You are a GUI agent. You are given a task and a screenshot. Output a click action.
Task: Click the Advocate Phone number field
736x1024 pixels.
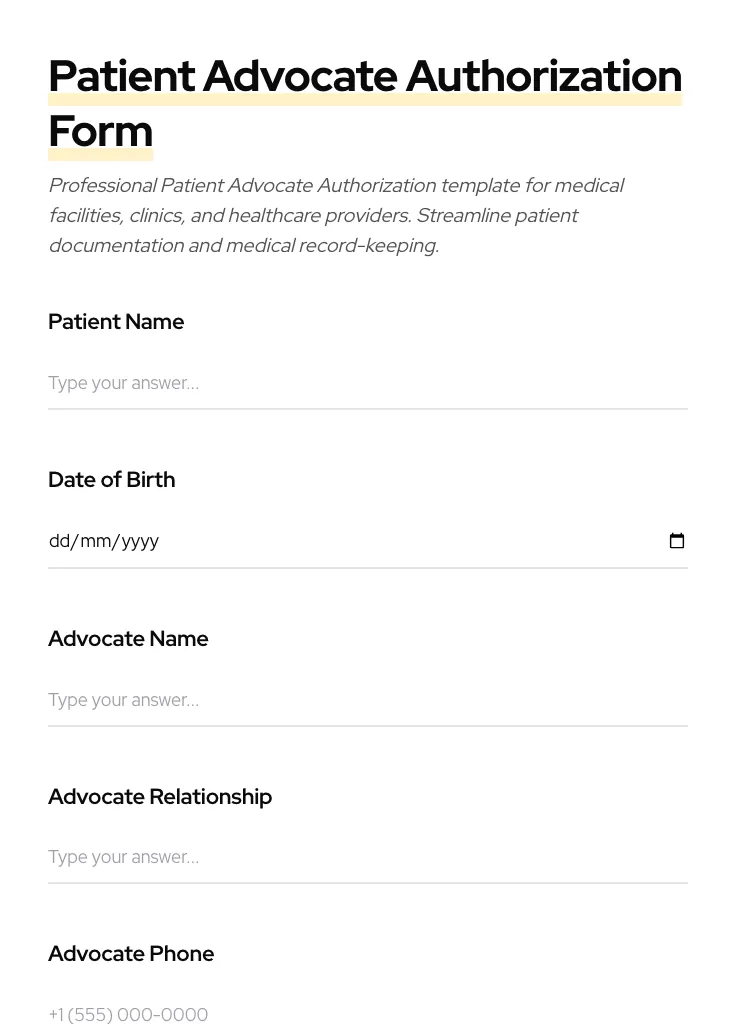click(368, 1014)
